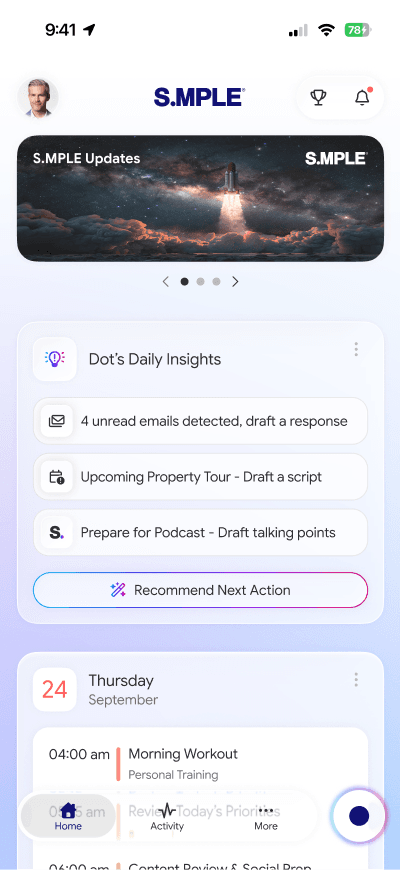
Task: Go to the previous banner slide arrow
Action: point(165,281)
